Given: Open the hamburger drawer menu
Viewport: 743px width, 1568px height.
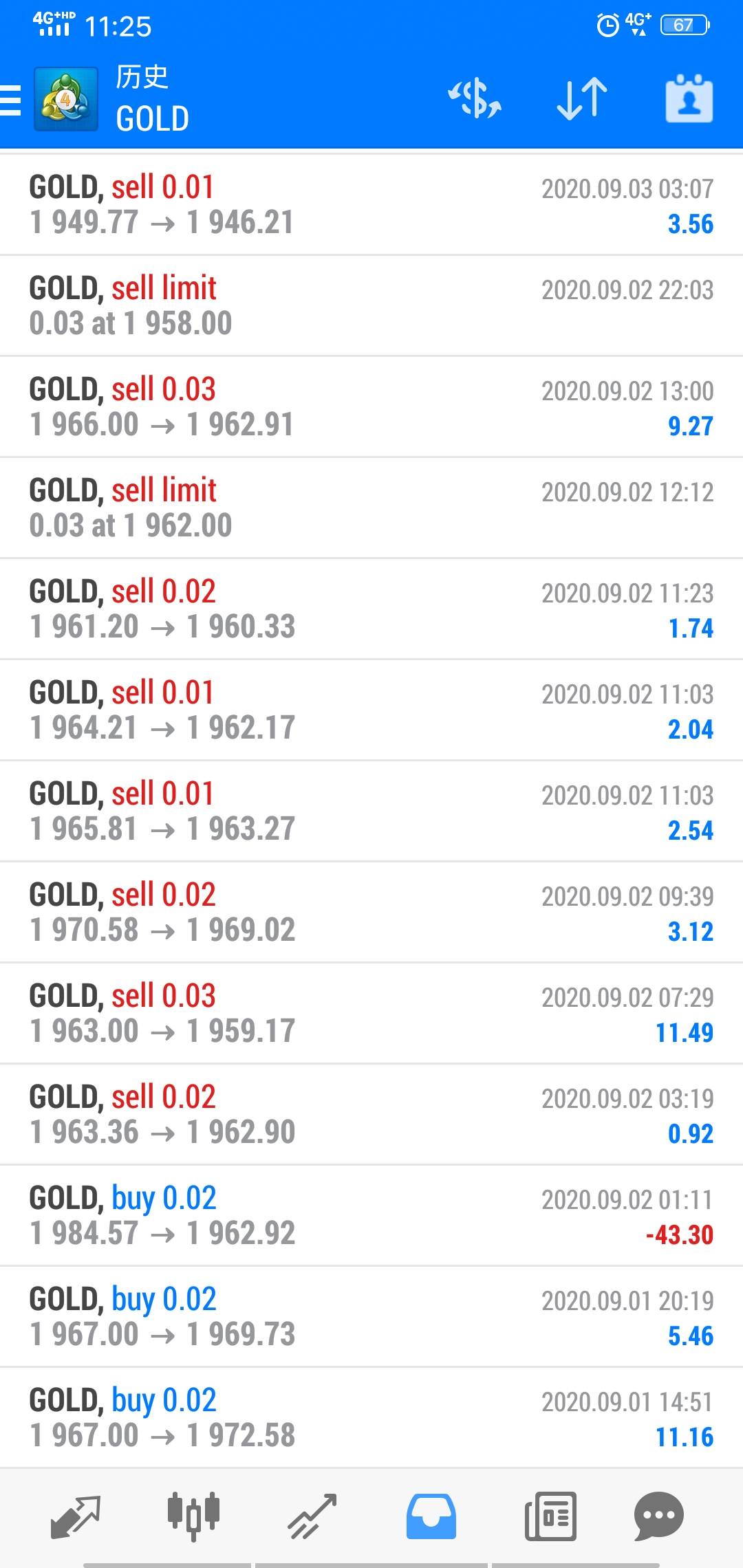Looking at the screenshot, I should click(10, 100).
